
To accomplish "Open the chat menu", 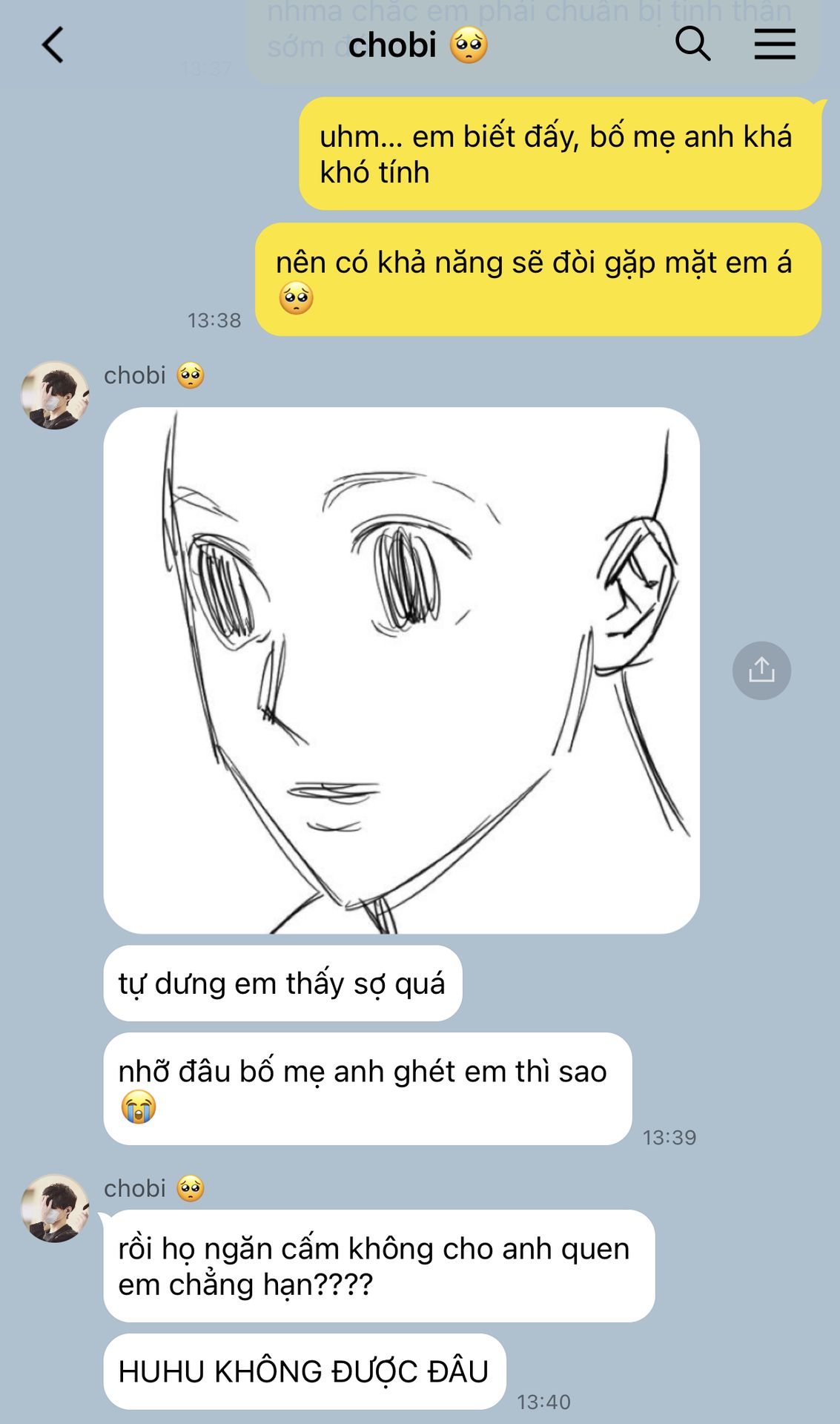I will click(775, 44).
